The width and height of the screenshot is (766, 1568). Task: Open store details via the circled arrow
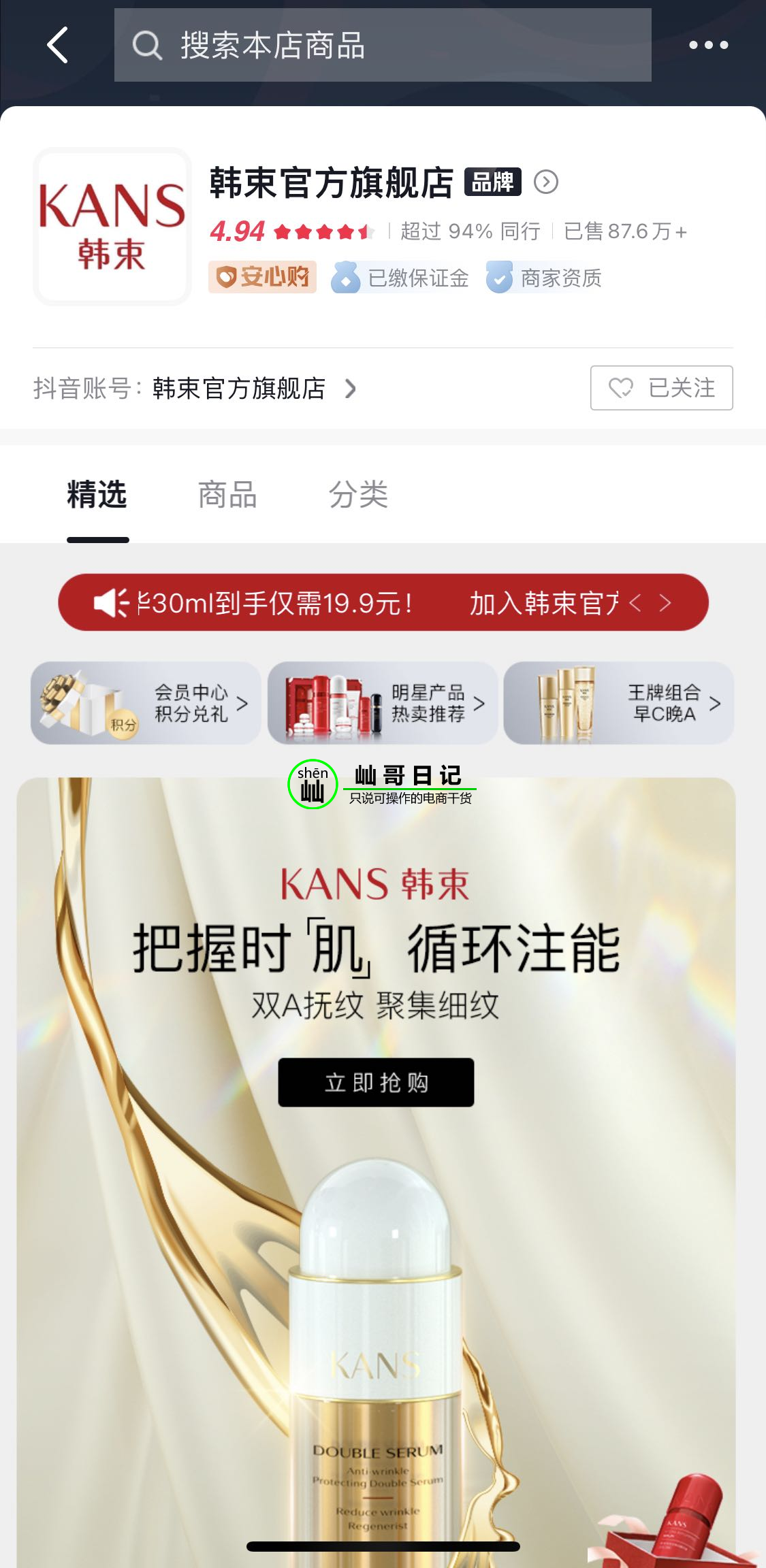click(545, 182)
